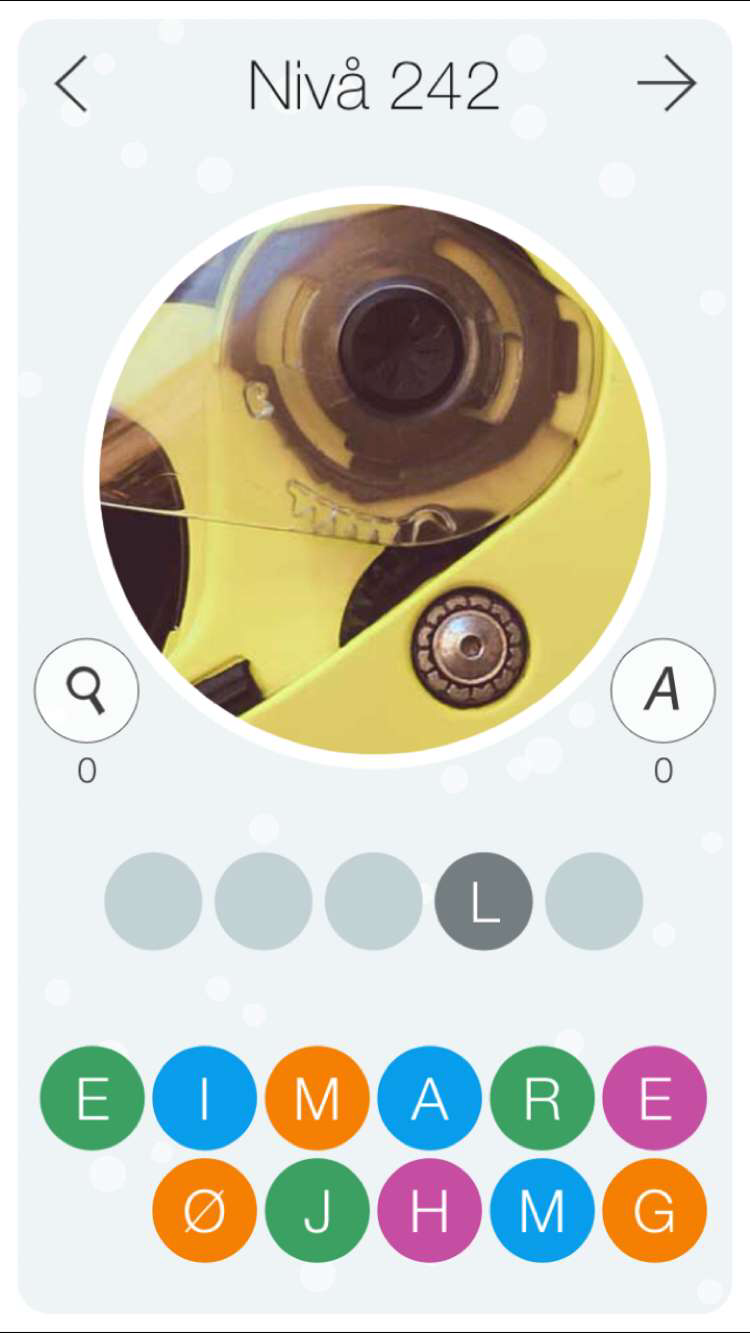Choose the letter I tile
Image resolution: width=750 pixels, height=1334 pixels.
click(205, 1098)
